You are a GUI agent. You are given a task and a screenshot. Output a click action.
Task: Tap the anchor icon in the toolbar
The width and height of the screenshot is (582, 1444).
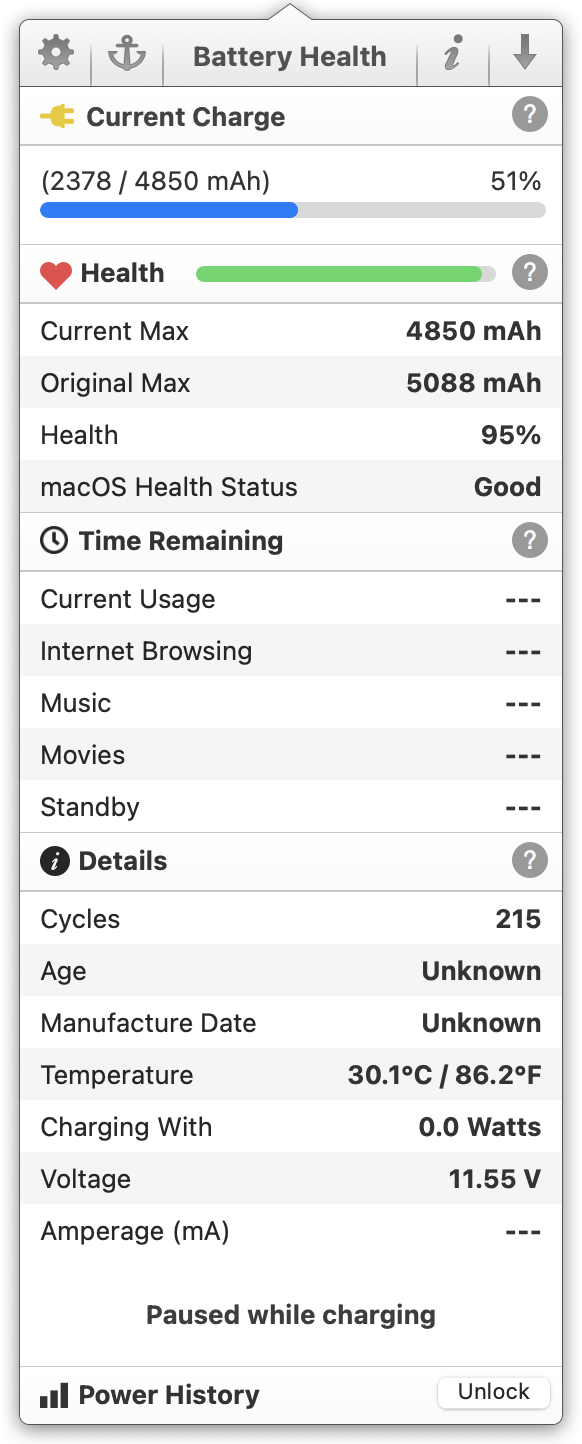click(127, 55)
